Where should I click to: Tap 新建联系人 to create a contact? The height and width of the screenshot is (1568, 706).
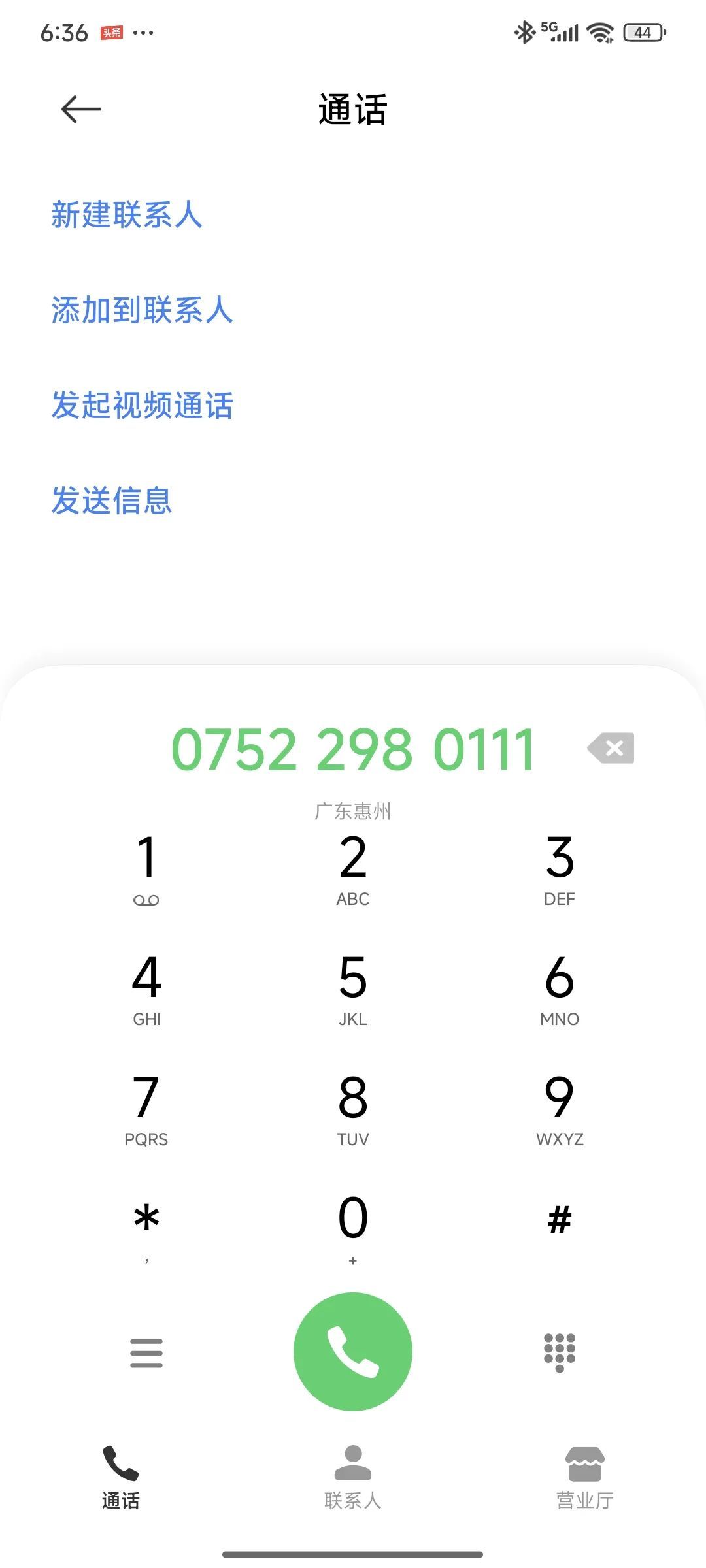coord(127,215)
